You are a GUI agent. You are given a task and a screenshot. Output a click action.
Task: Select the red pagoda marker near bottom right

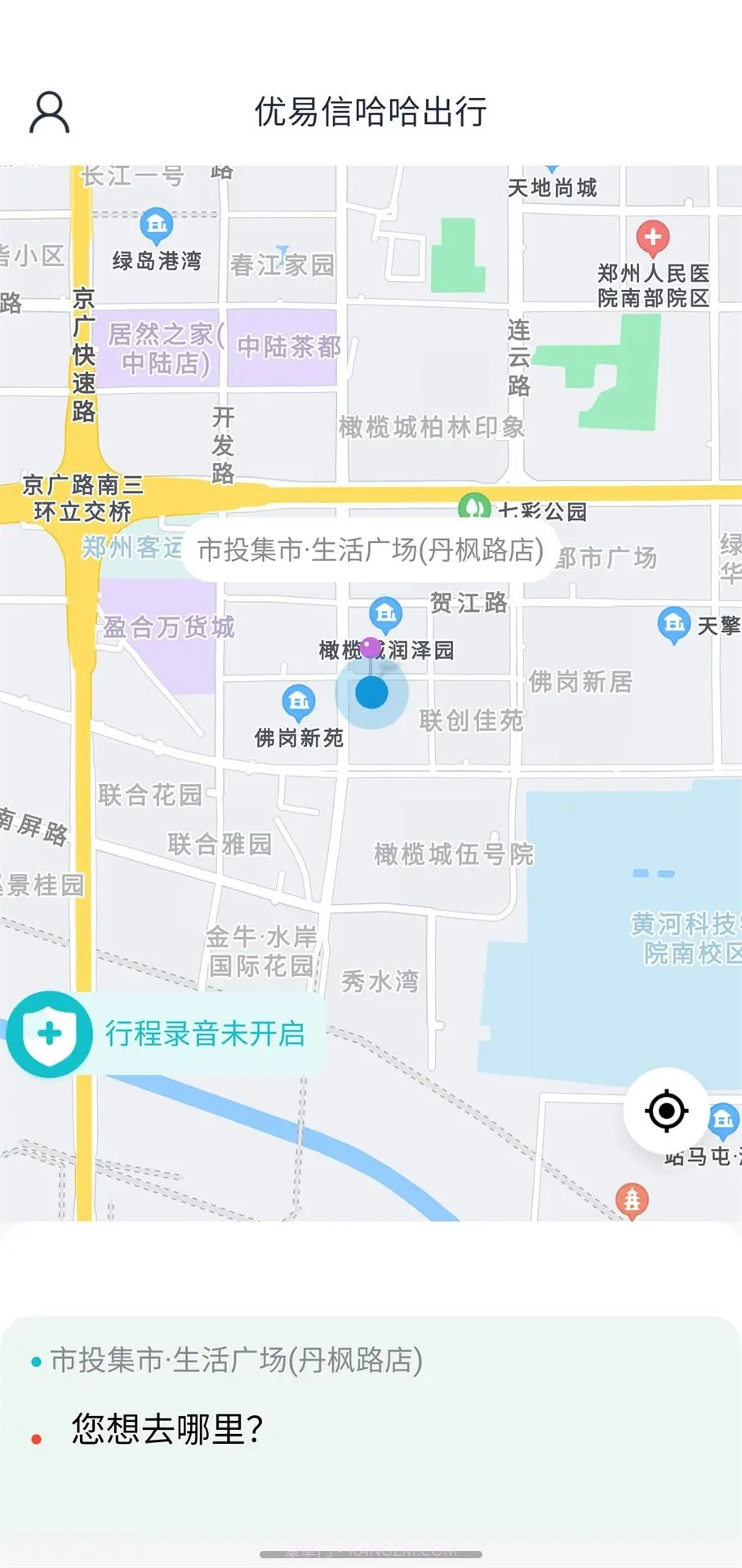pos(633,1196)
